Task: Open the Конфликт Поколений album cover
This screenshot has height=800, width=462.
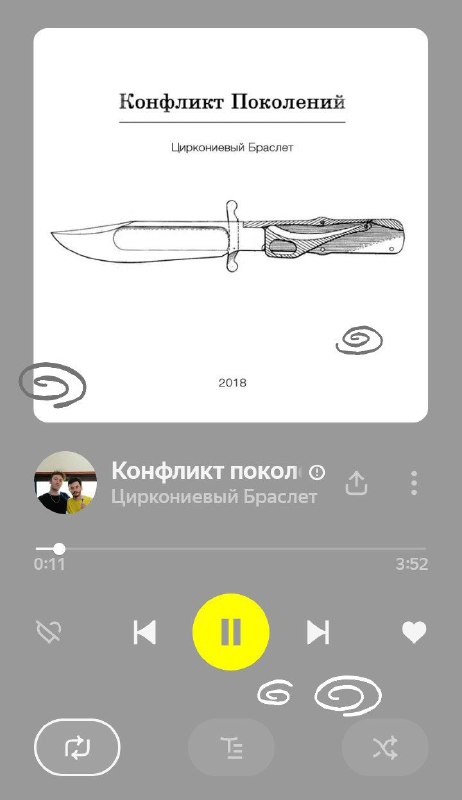Action: [x=230, y=225]
